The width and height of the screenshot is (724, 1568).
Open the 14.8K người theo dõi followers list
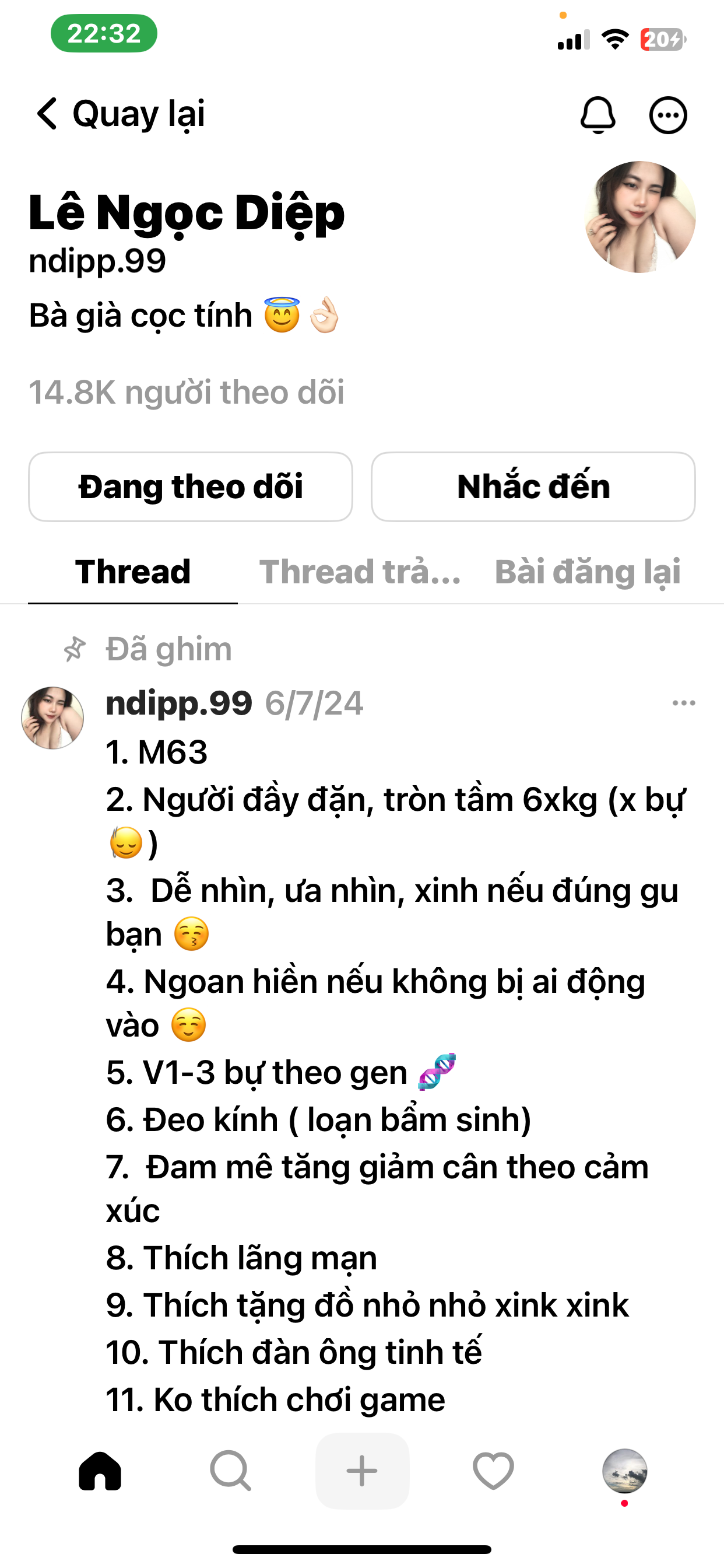(x=186, y=392)
